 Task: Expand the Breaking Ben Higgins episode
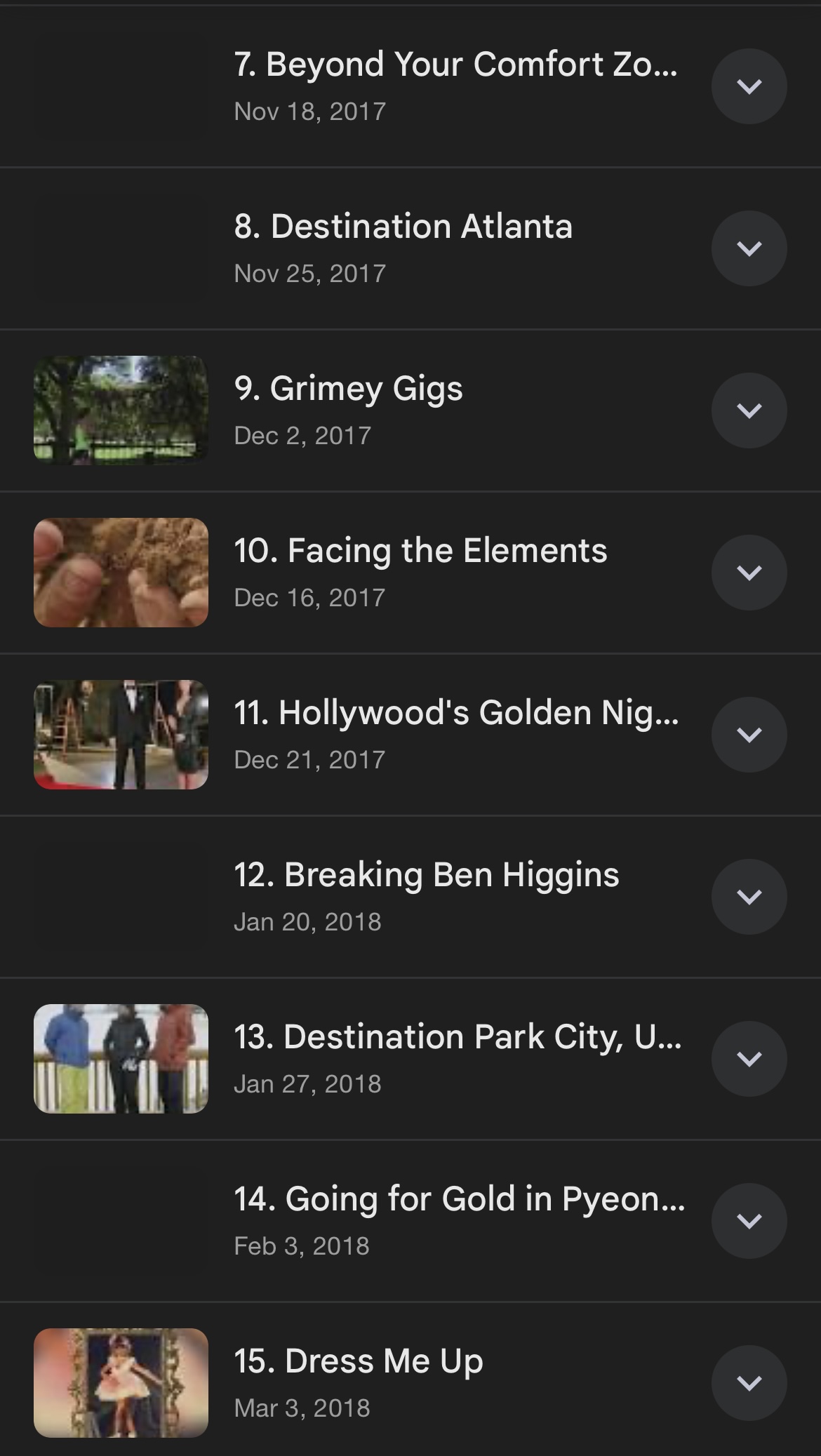coord(749,897)
